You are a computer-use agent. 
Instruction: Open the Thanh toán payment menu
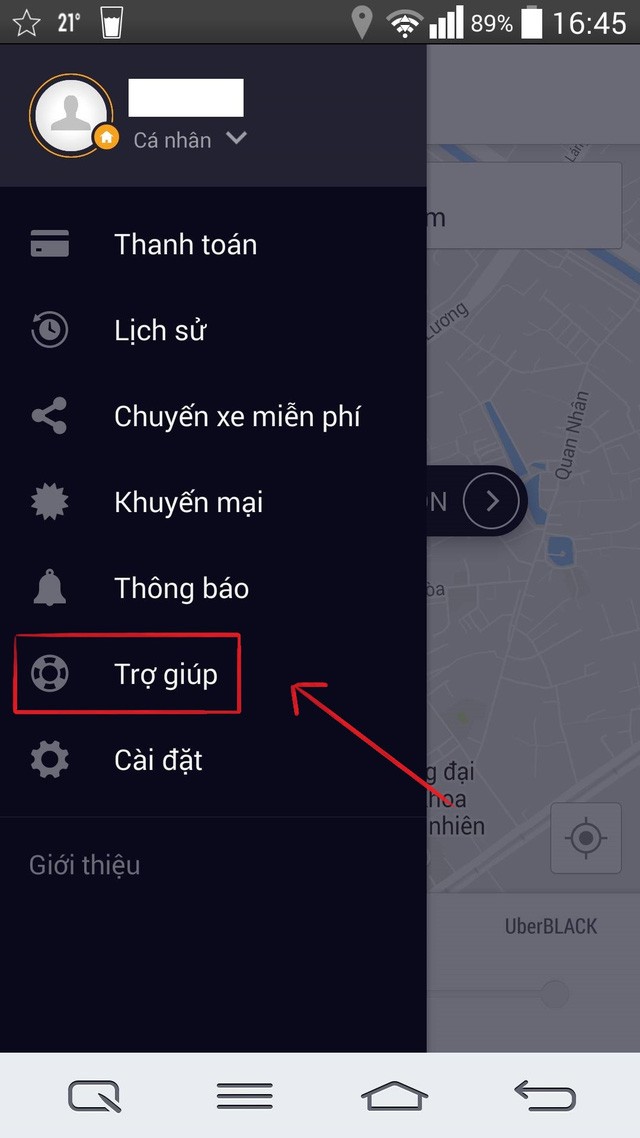point(185,244)
